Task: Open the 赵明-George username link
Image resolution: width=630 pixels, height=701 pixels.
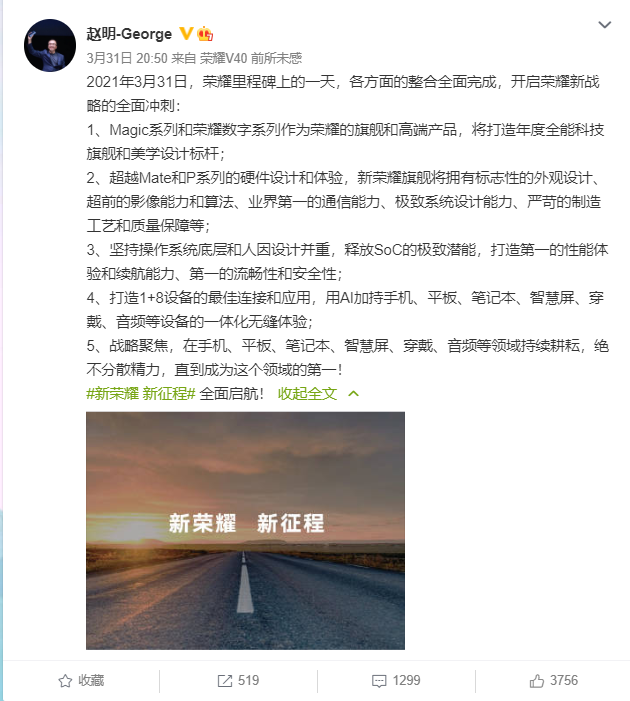Action: pos(129,33)
